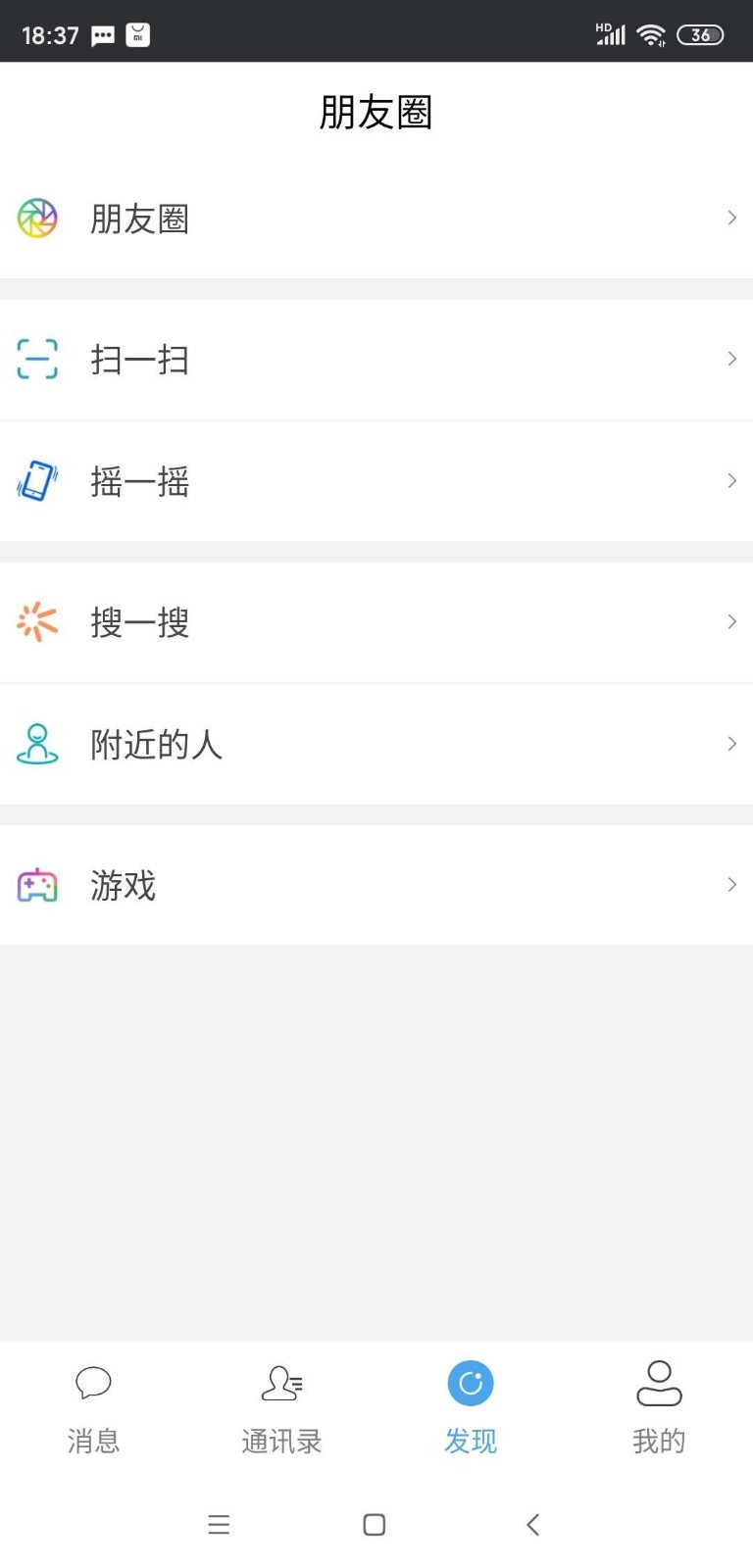753x1568 pixels.
Task: Tap the system home button
Action: pyautogui.click(x=375, y=1524)
